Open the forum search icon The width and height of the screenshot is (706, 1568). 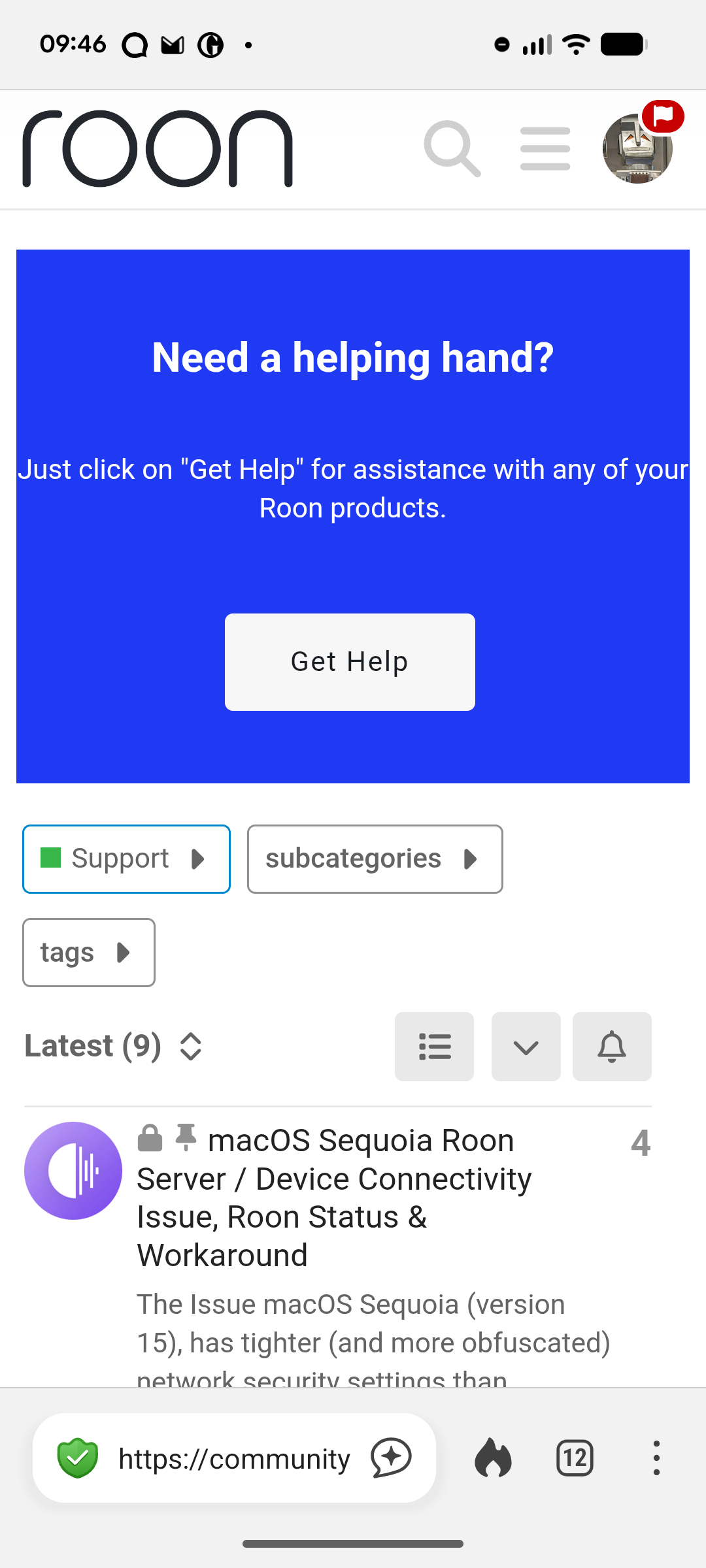point(452,149)
